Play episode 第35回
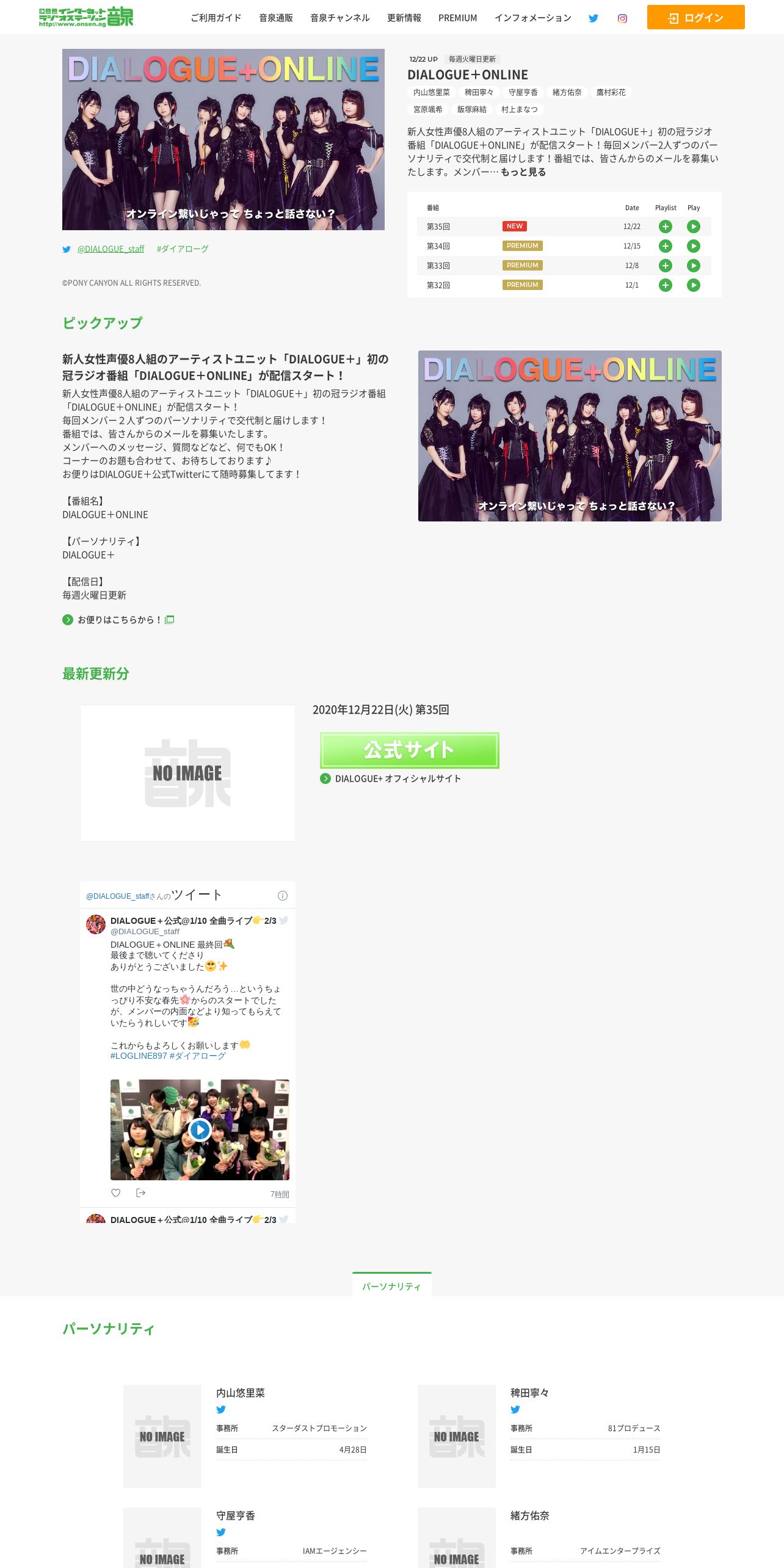This screenshot has height=1568, width=784. coord(694,227)
